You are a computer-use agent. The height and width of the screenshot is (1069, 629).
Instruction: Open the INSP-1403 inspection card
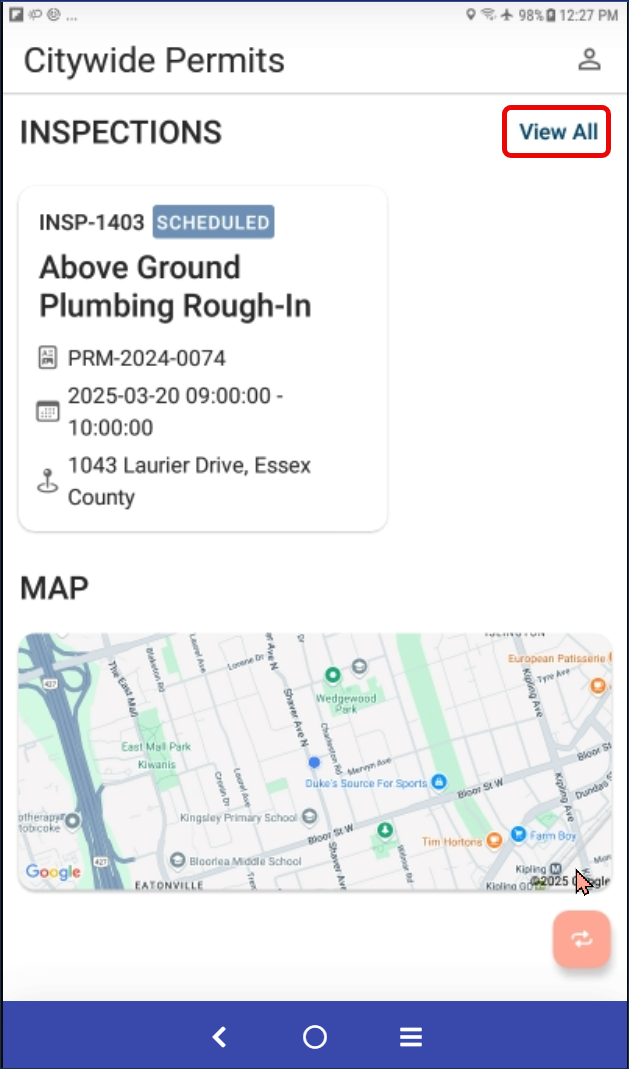click(x=203, y=358)
